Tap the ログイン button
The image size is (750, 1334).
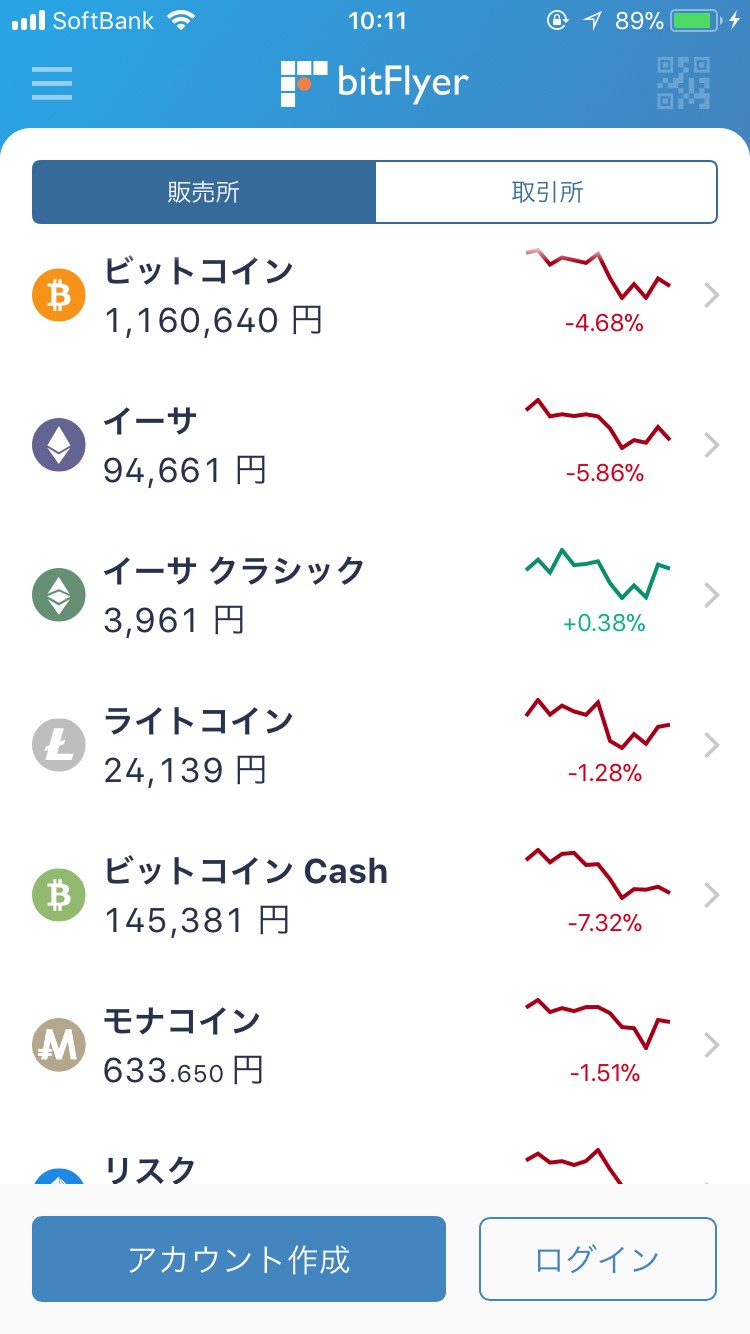coord(598,1259)
